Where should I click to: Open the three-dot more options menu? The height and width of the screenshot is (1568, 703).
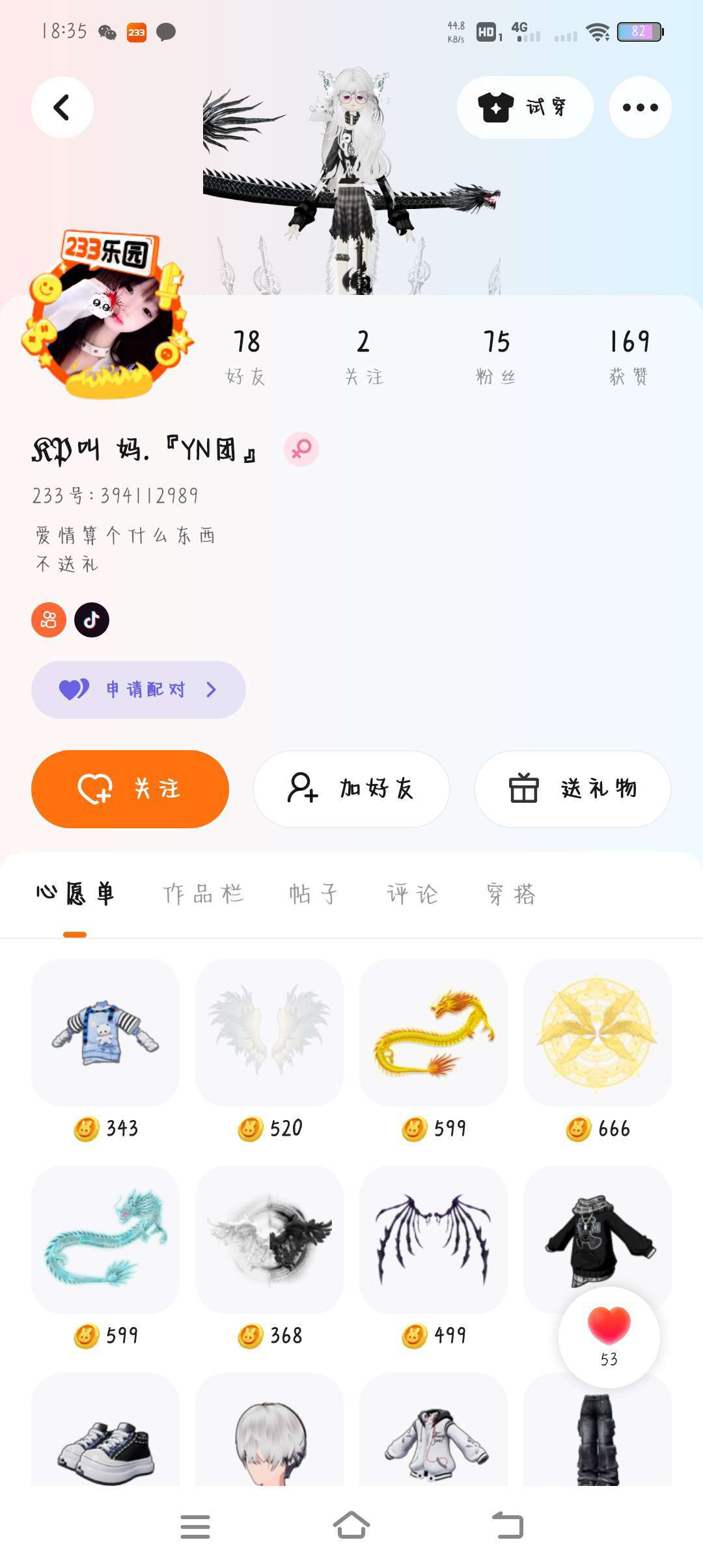(640, 107)
